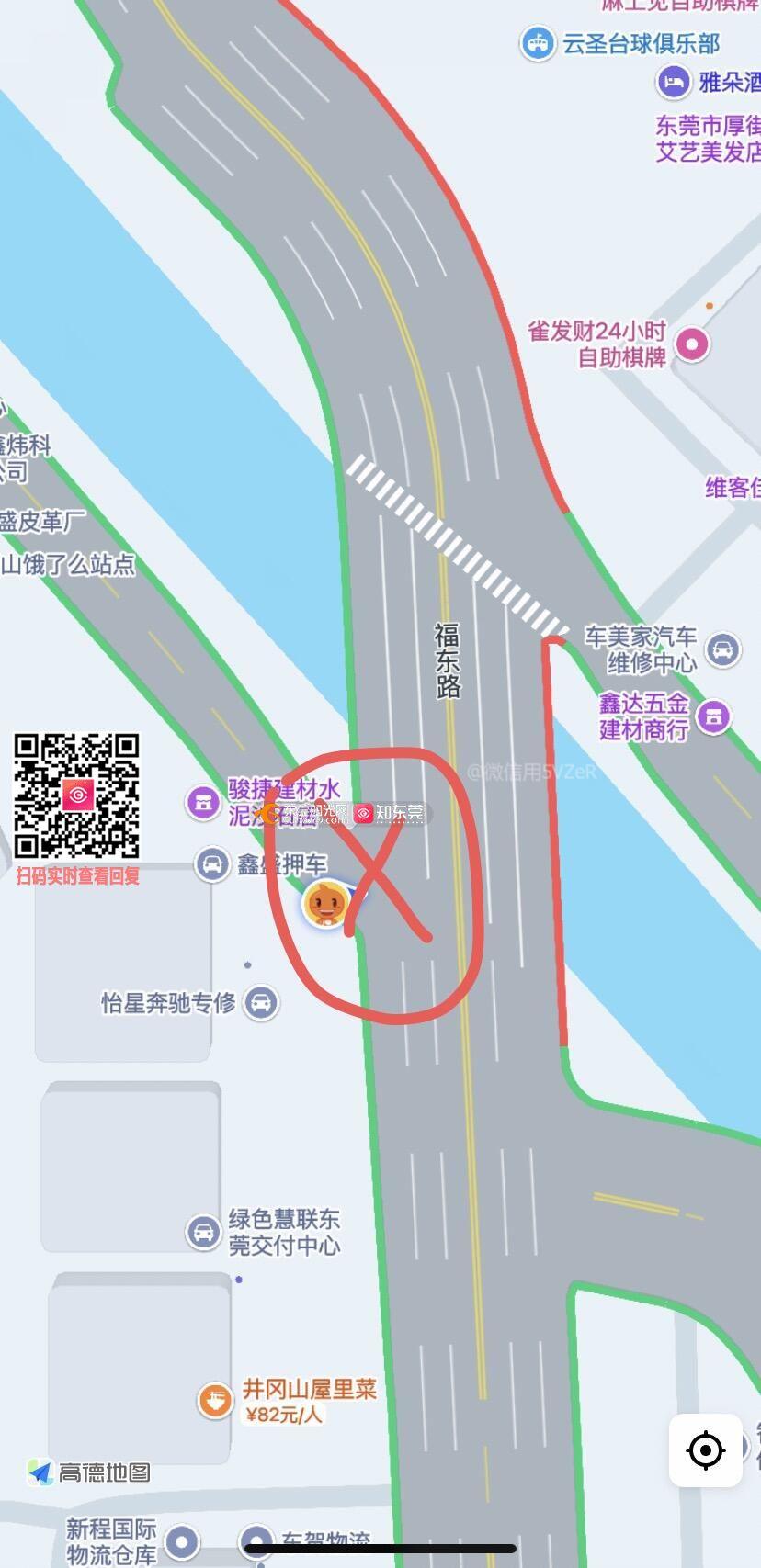This screenshot has width=761, height=1568.
Task: View the 井冈山屋里菜 restaurant marker
Action: tap(215, 1401)
